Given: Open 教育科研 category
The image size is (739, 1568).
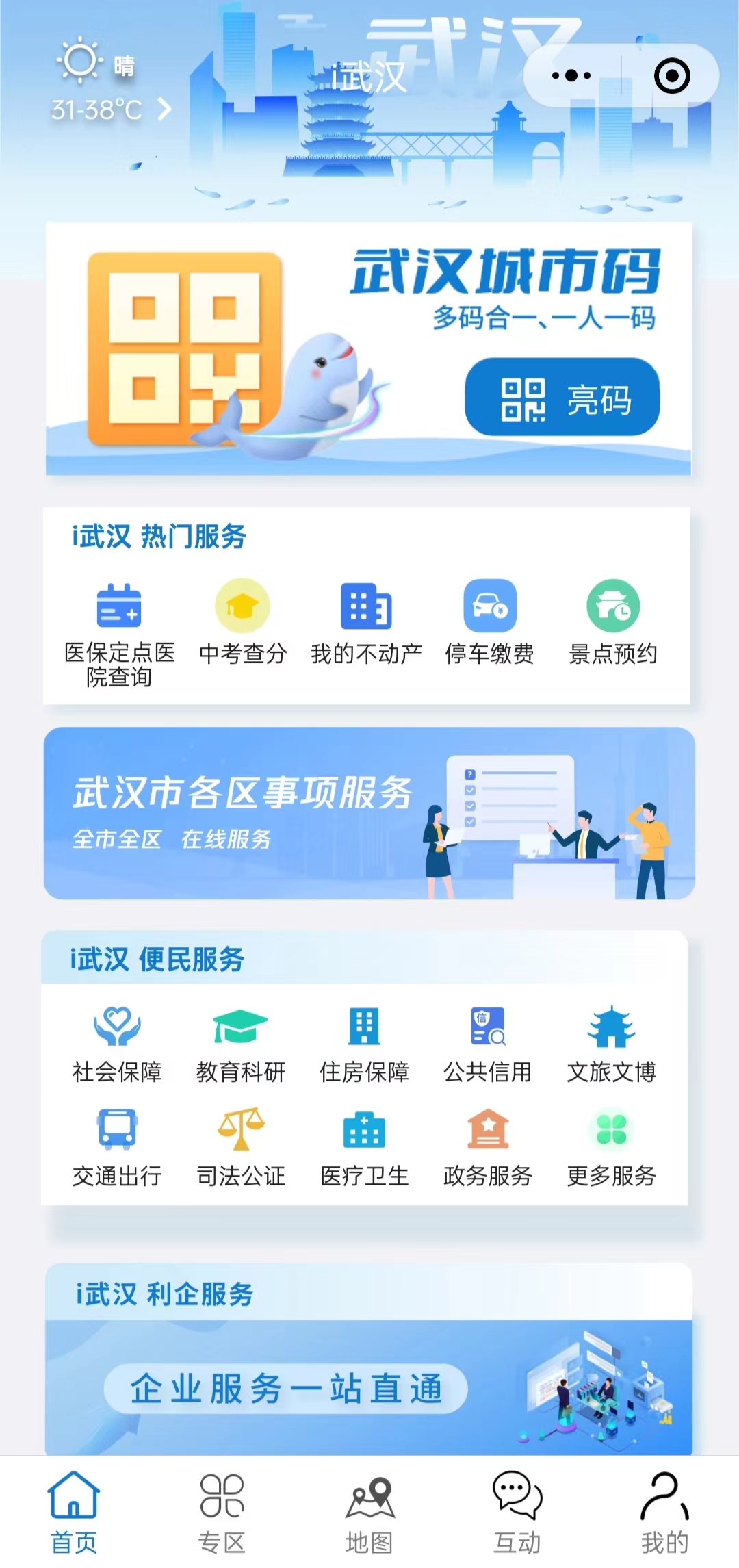Looking at the screenshot, I should click(240, 1044).
